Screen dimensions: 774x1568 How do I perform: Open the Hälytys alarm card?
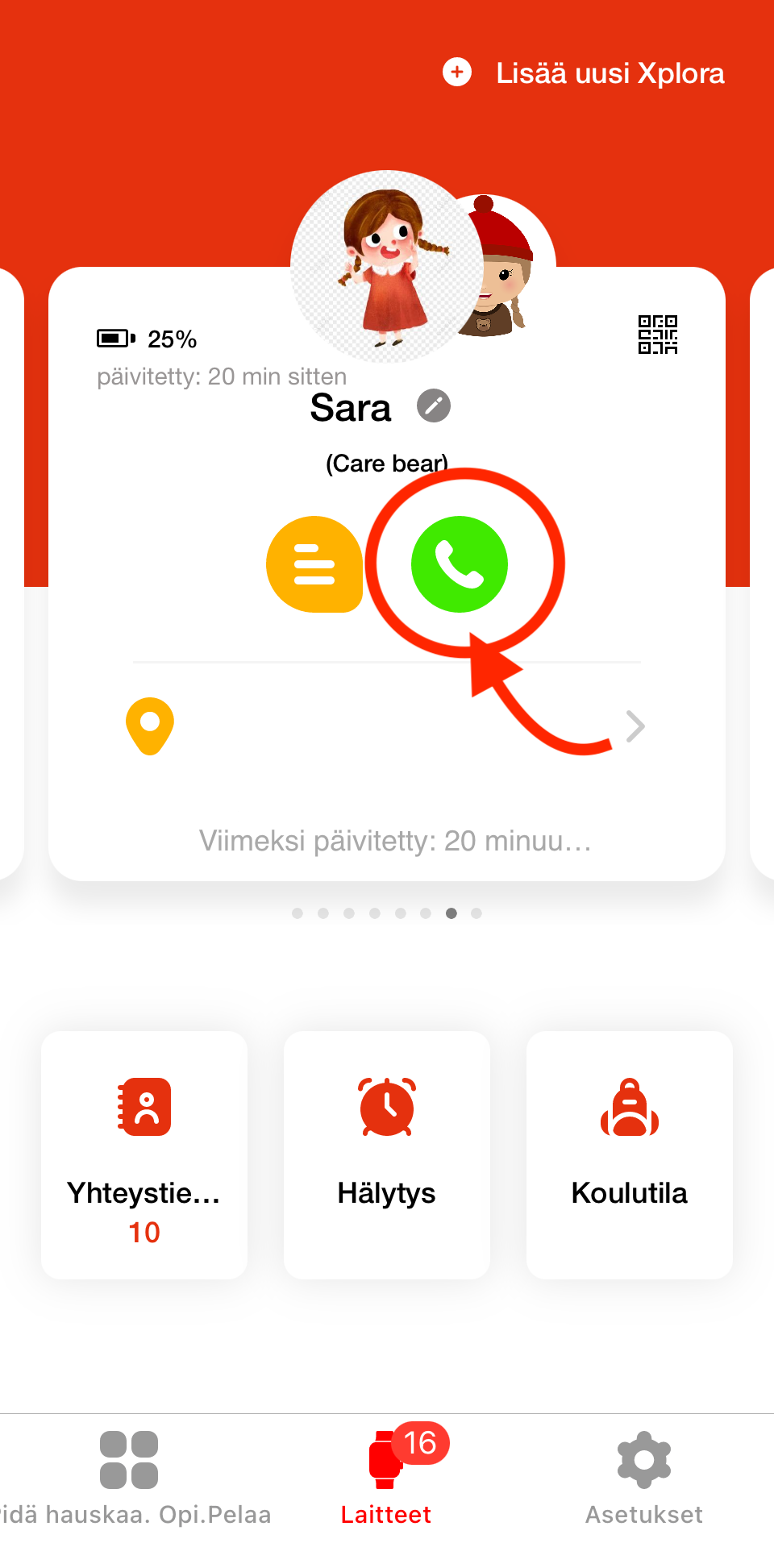click(x=387, y=1154)
